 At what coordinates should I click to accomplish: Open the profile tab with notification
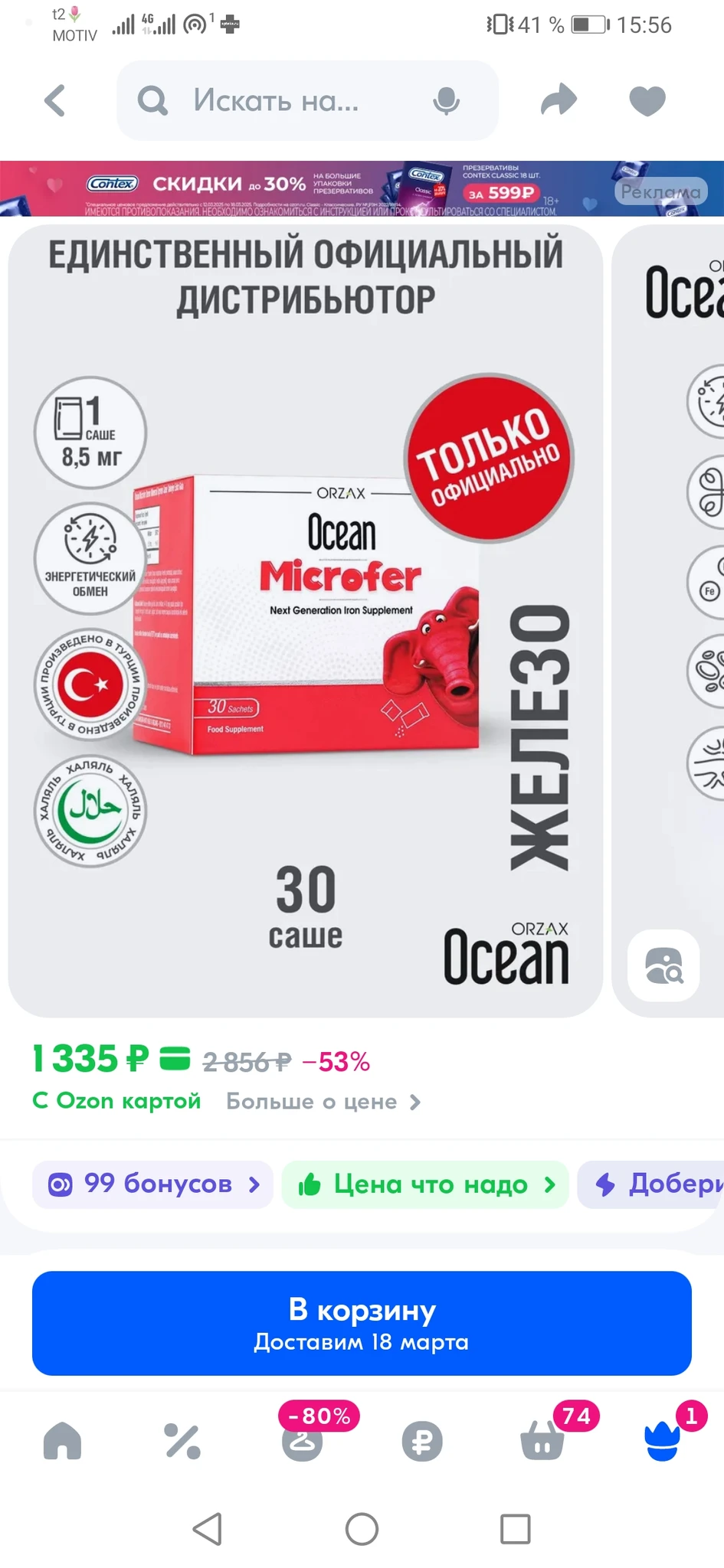663,1442
